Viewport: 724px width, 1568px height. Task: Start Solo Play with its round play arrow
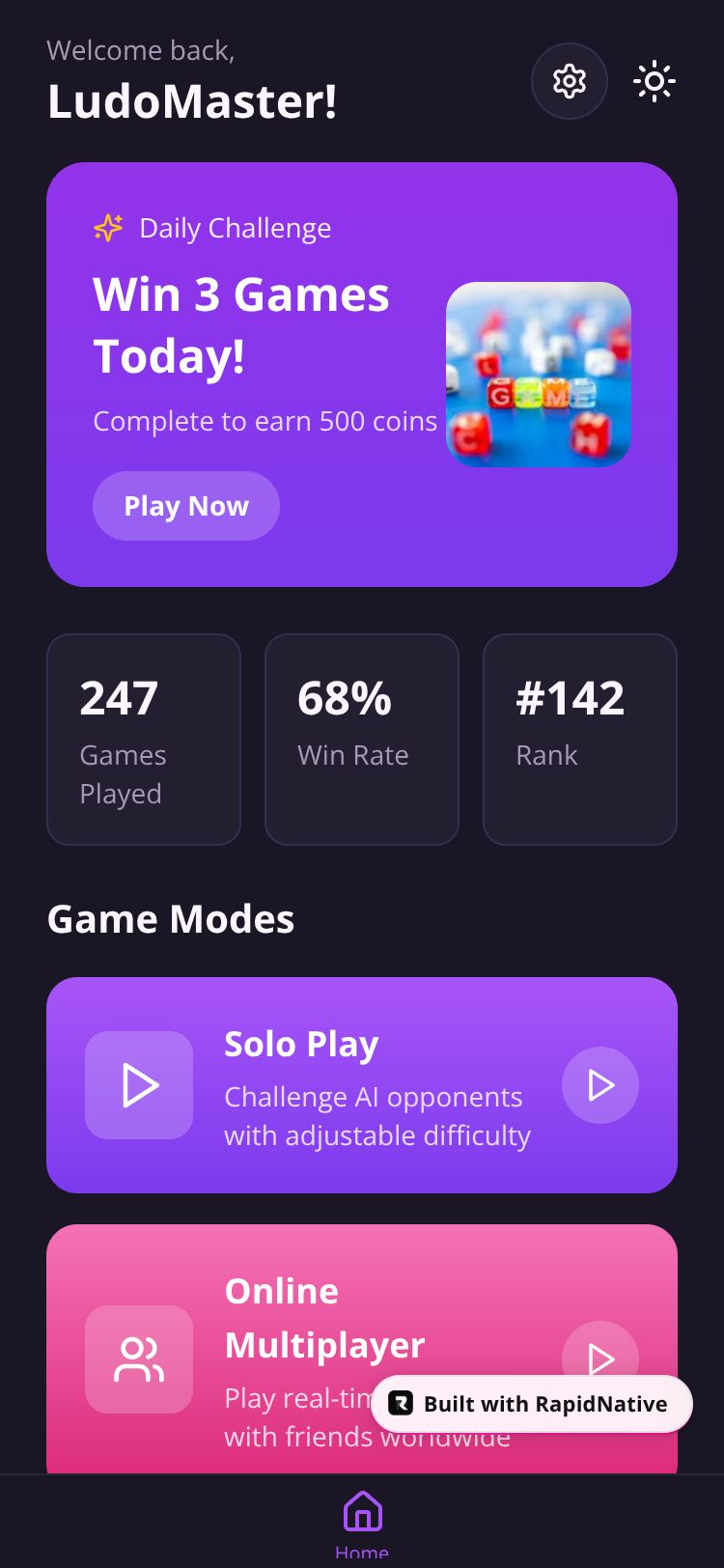(600, 1085)
